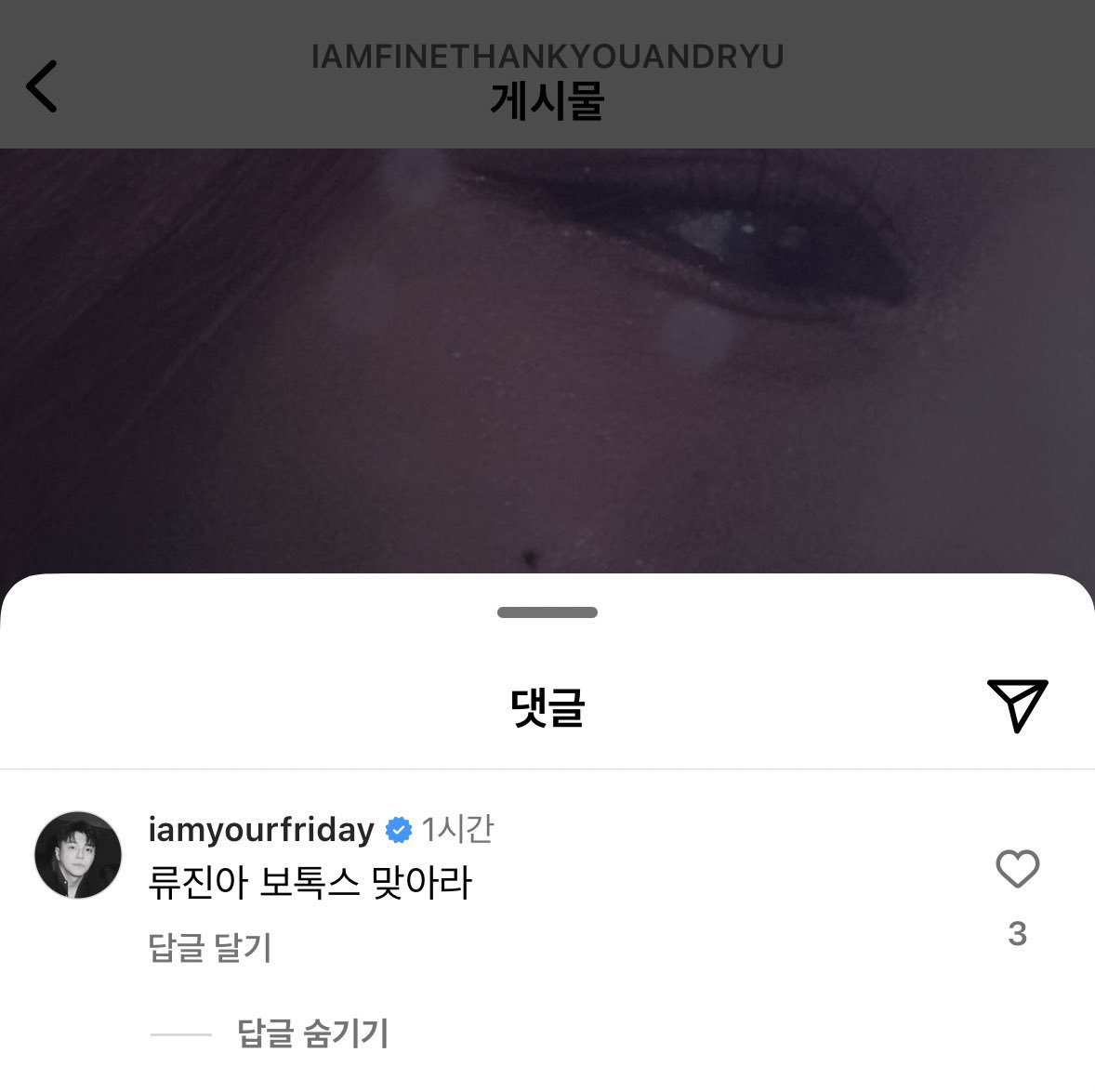Share the post via the paper plane icon
Viewport: 1095px width, 1092px height.
[x=1017, y=704]
